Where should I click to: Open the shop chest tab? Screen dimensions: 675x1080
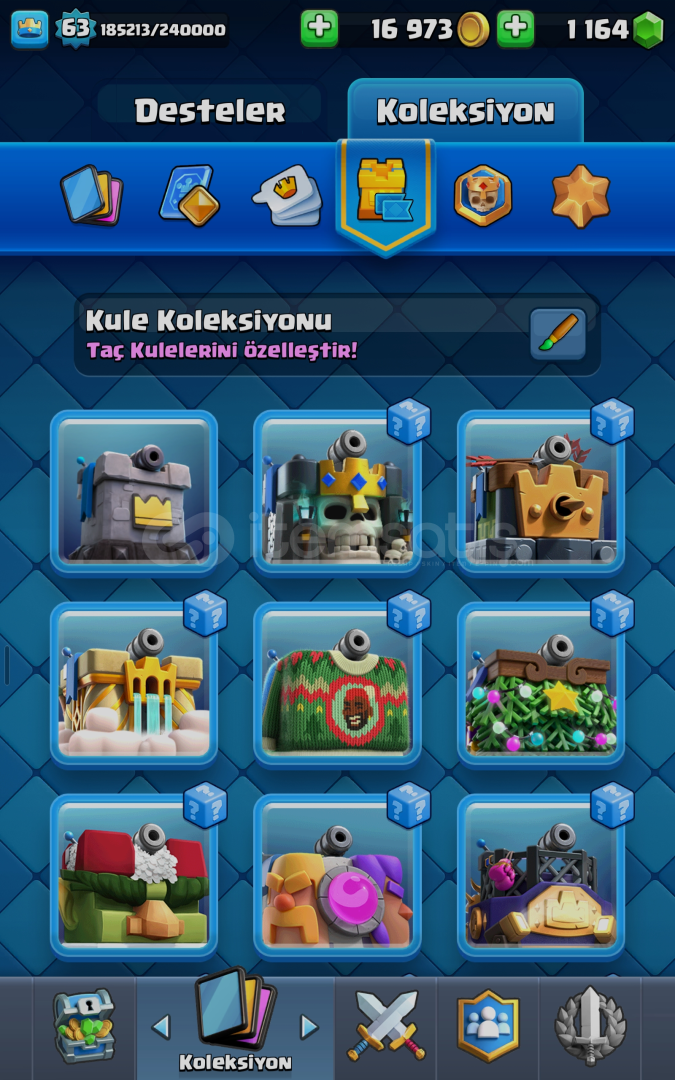pyautogui.click(x=84, y=1027)
